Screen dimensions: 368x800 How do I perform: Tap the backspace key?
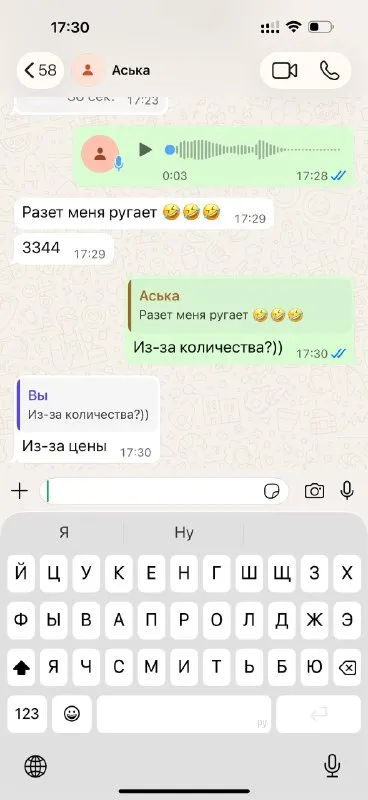click(347, 667)
